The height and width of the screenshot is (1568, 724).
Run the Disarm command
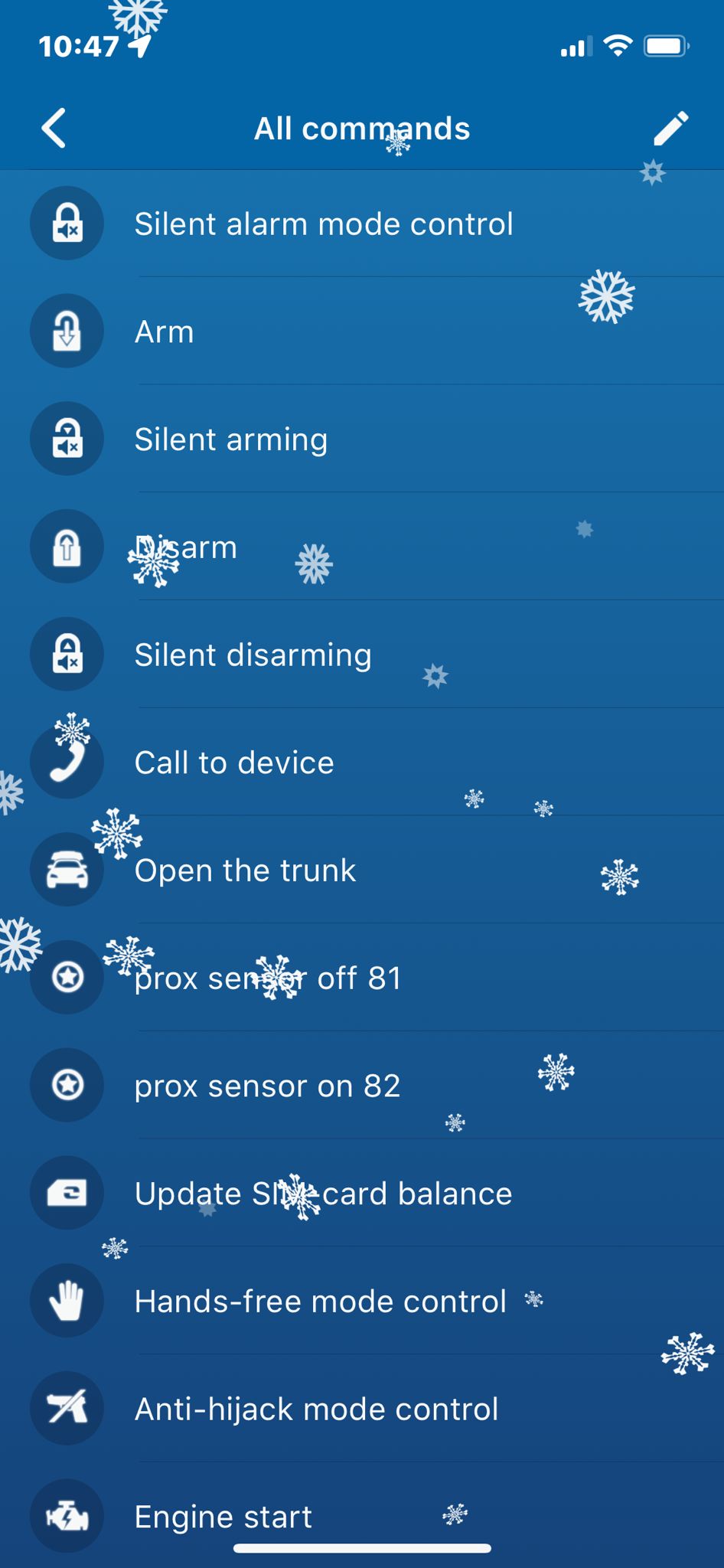coord(186,547)
